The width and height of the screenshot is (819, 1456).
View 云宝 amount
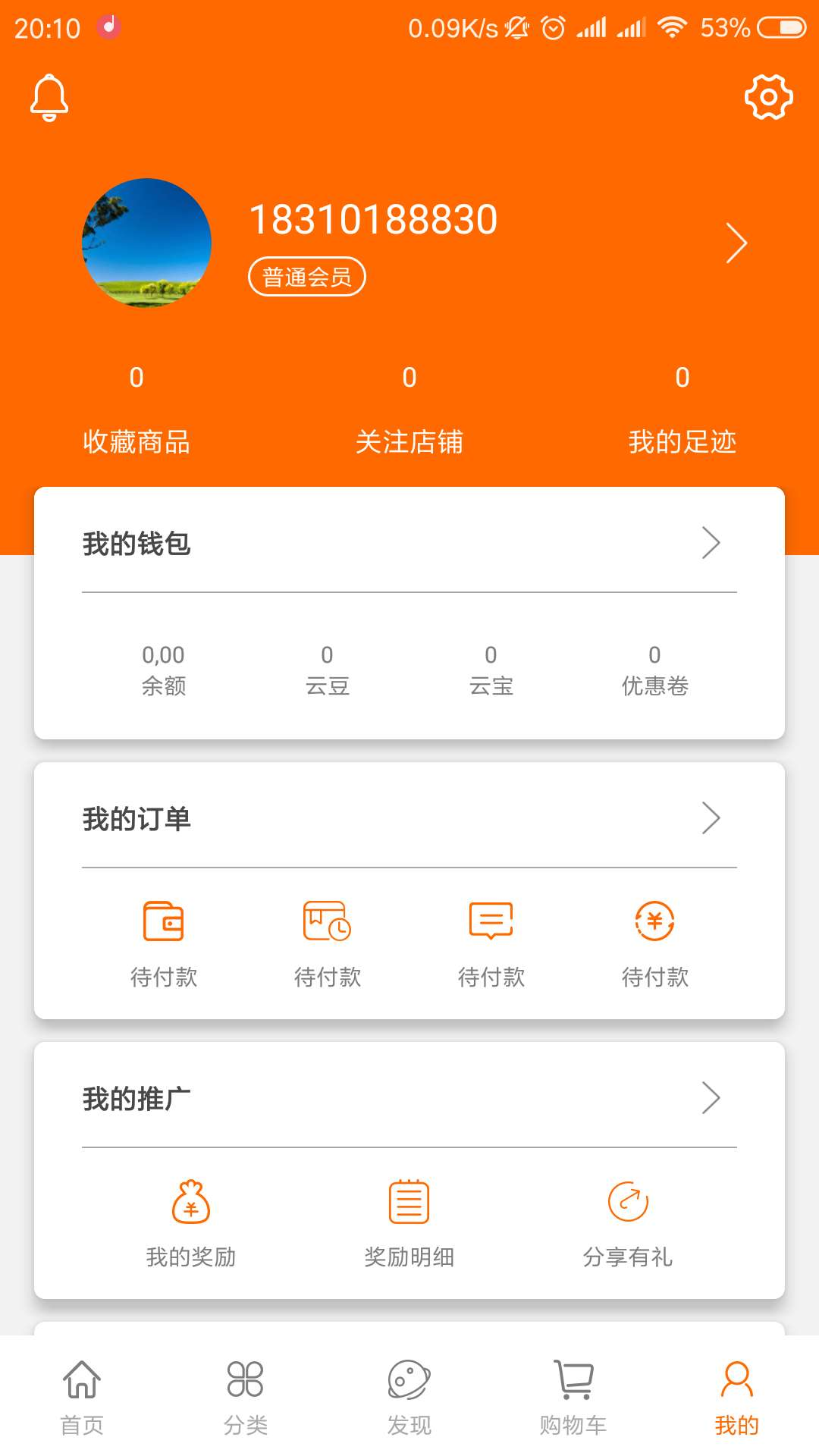click(491, 670)
